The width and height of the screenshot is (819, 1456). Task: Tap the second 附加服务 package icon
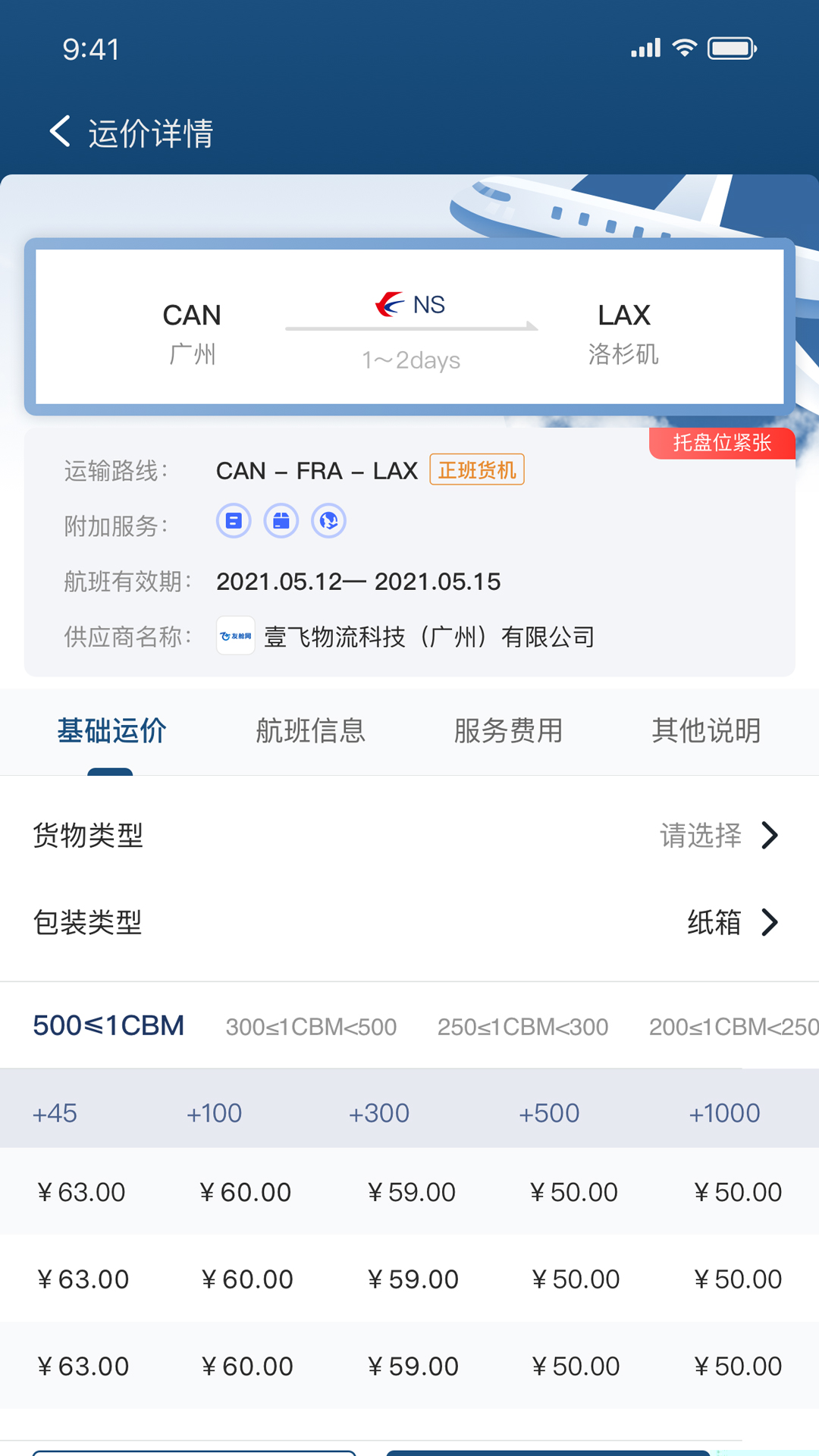tap(281, 522)
